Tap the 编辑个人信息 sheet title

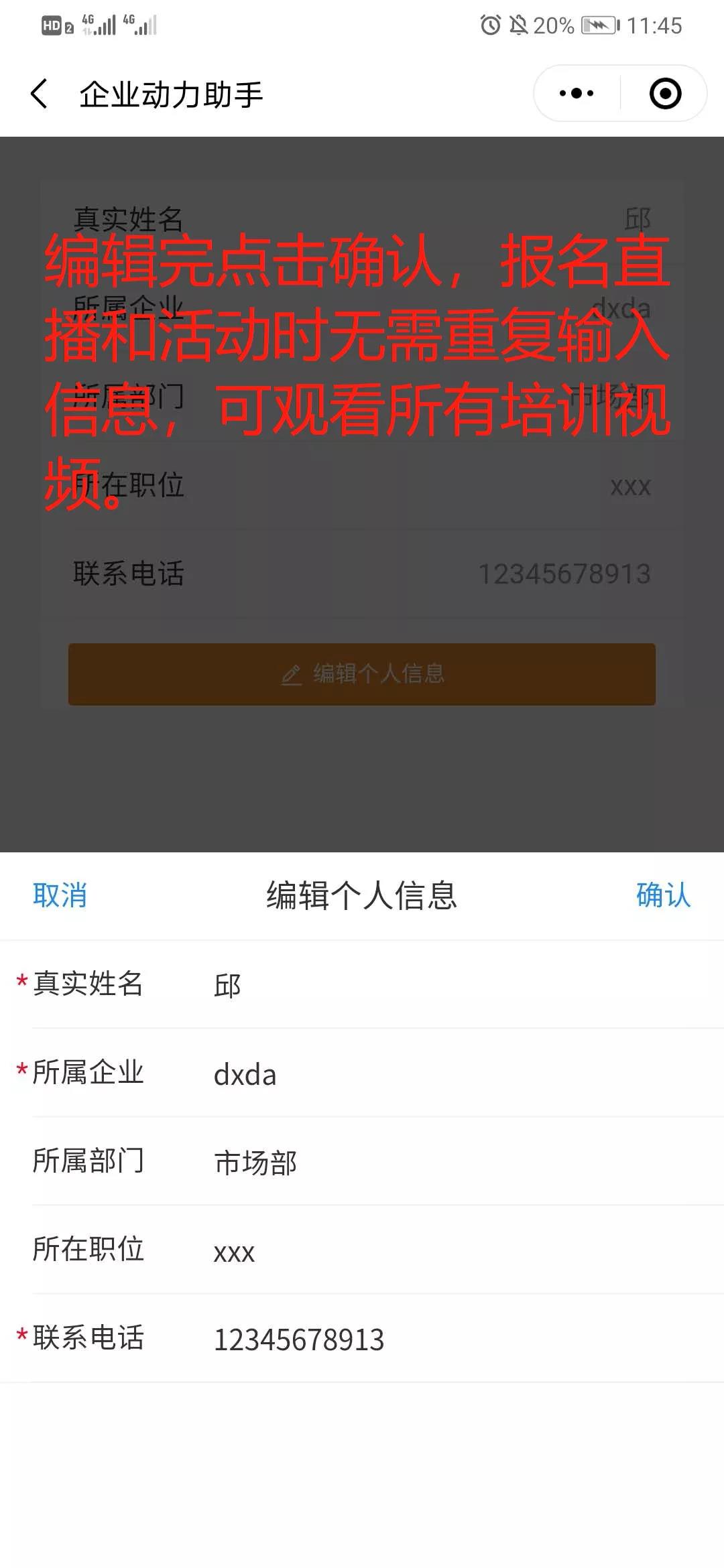(x=362, y=896)
